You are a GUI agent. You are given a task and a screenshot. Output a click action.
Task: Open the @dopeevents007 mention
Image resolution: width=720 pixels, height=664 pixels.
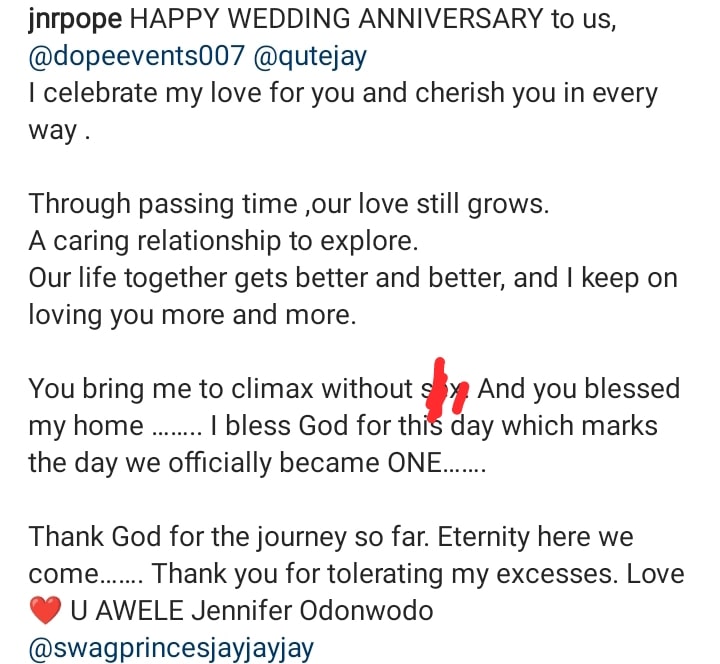(x=137, y=58)
